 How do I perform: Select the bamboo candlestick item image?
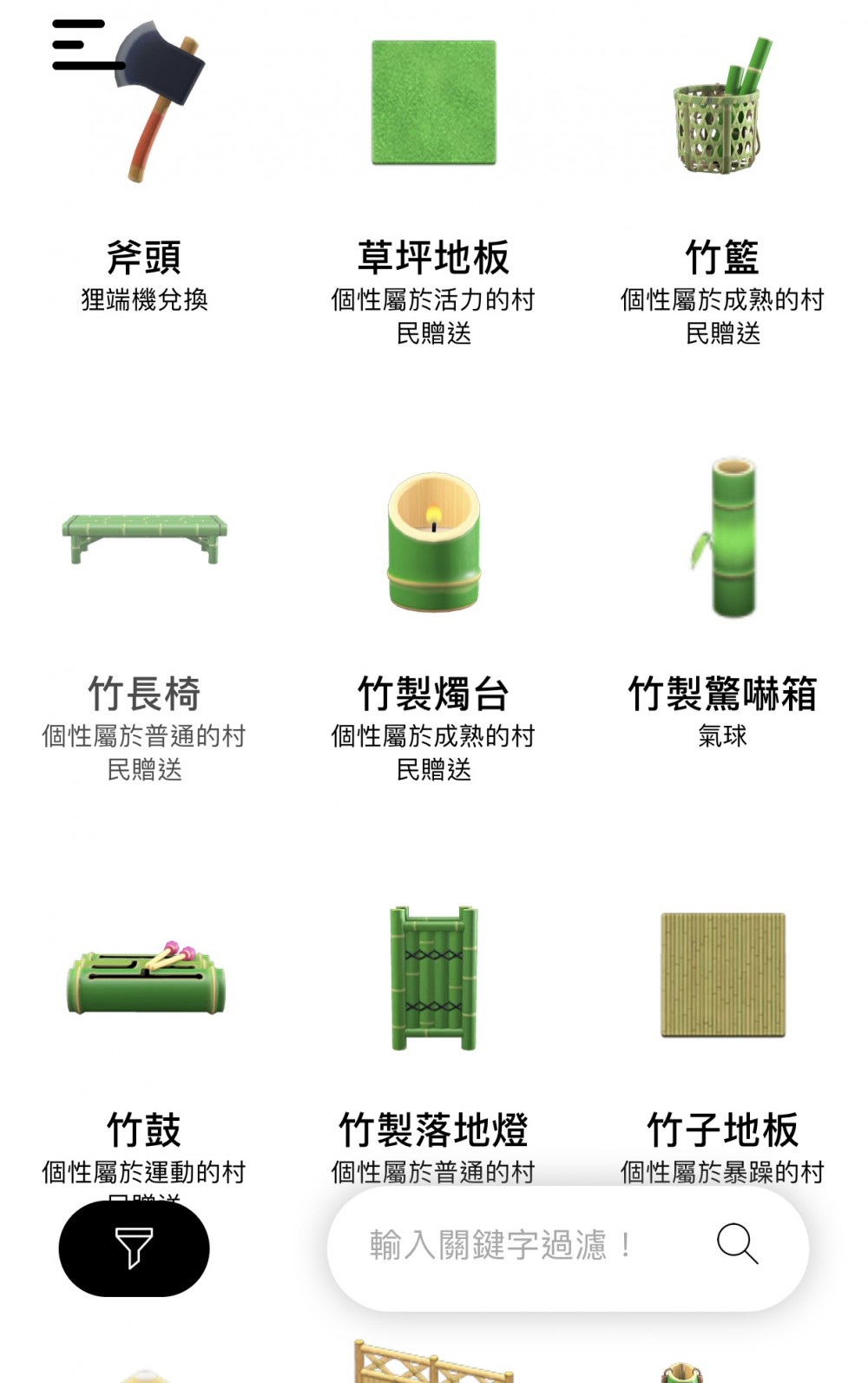click(x=434, y=543)
